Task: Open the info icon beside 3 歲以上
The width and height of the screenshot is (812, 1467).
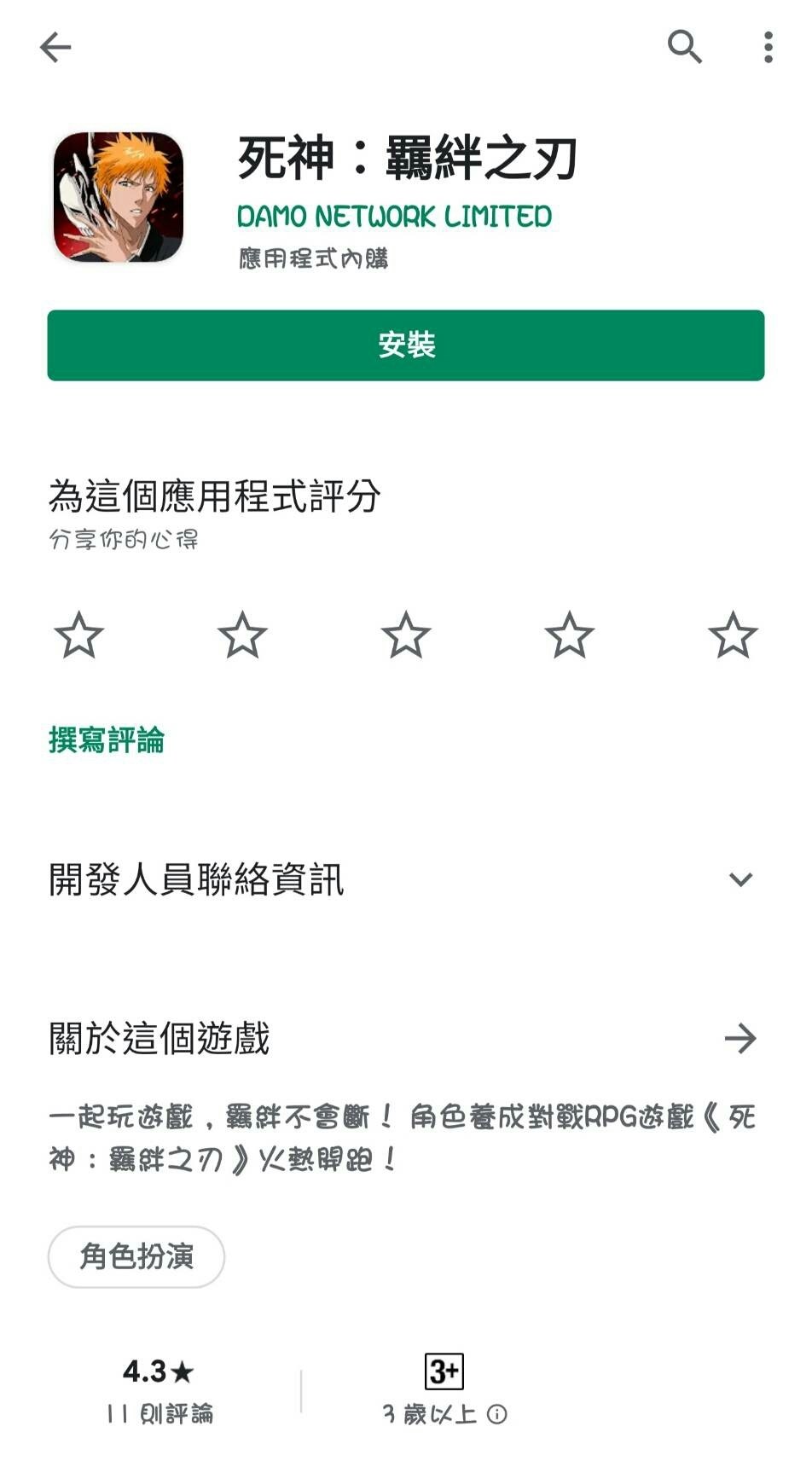Action: click(496, 1414)
